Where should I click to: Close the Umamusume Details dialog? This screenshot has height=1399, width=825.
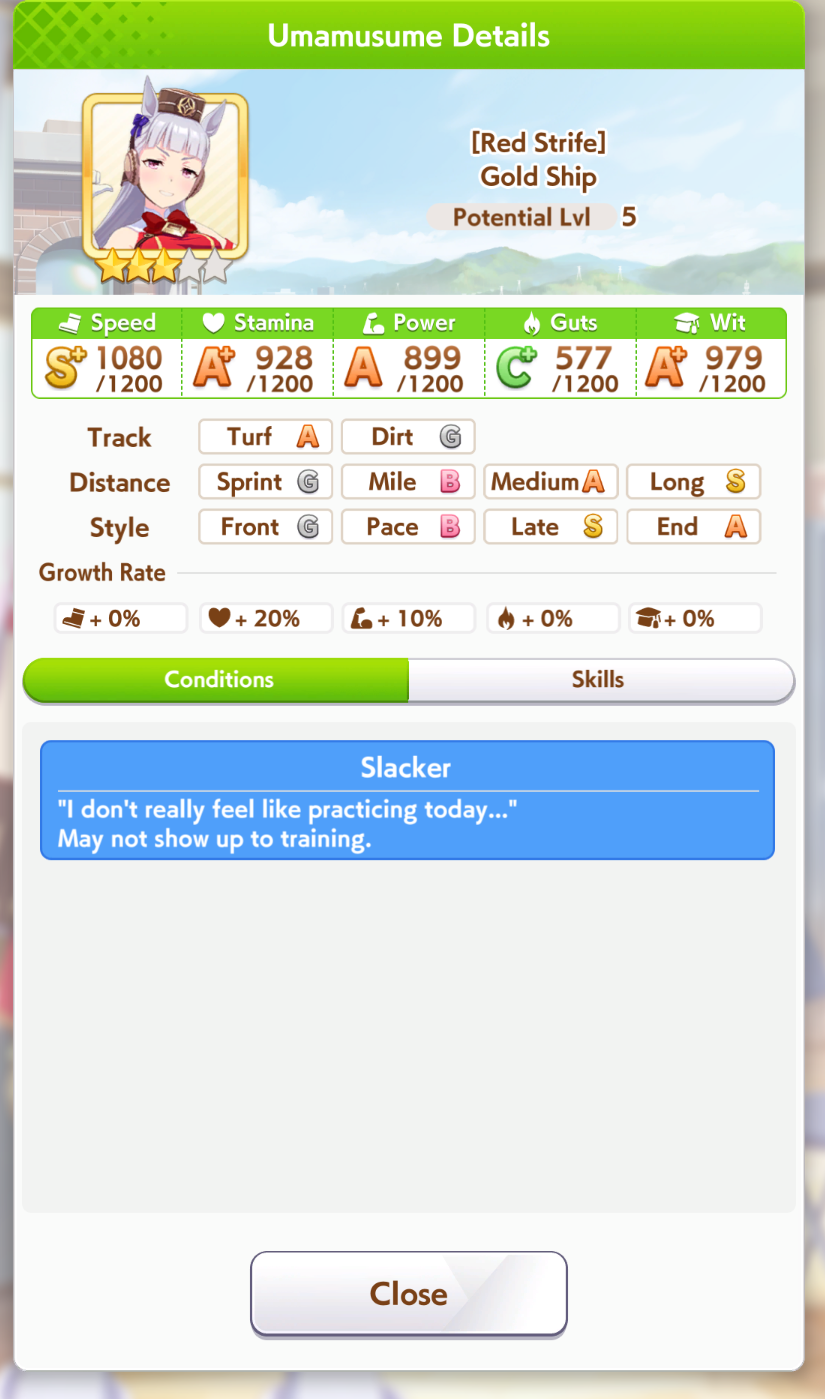click(x=408, y=1294)
